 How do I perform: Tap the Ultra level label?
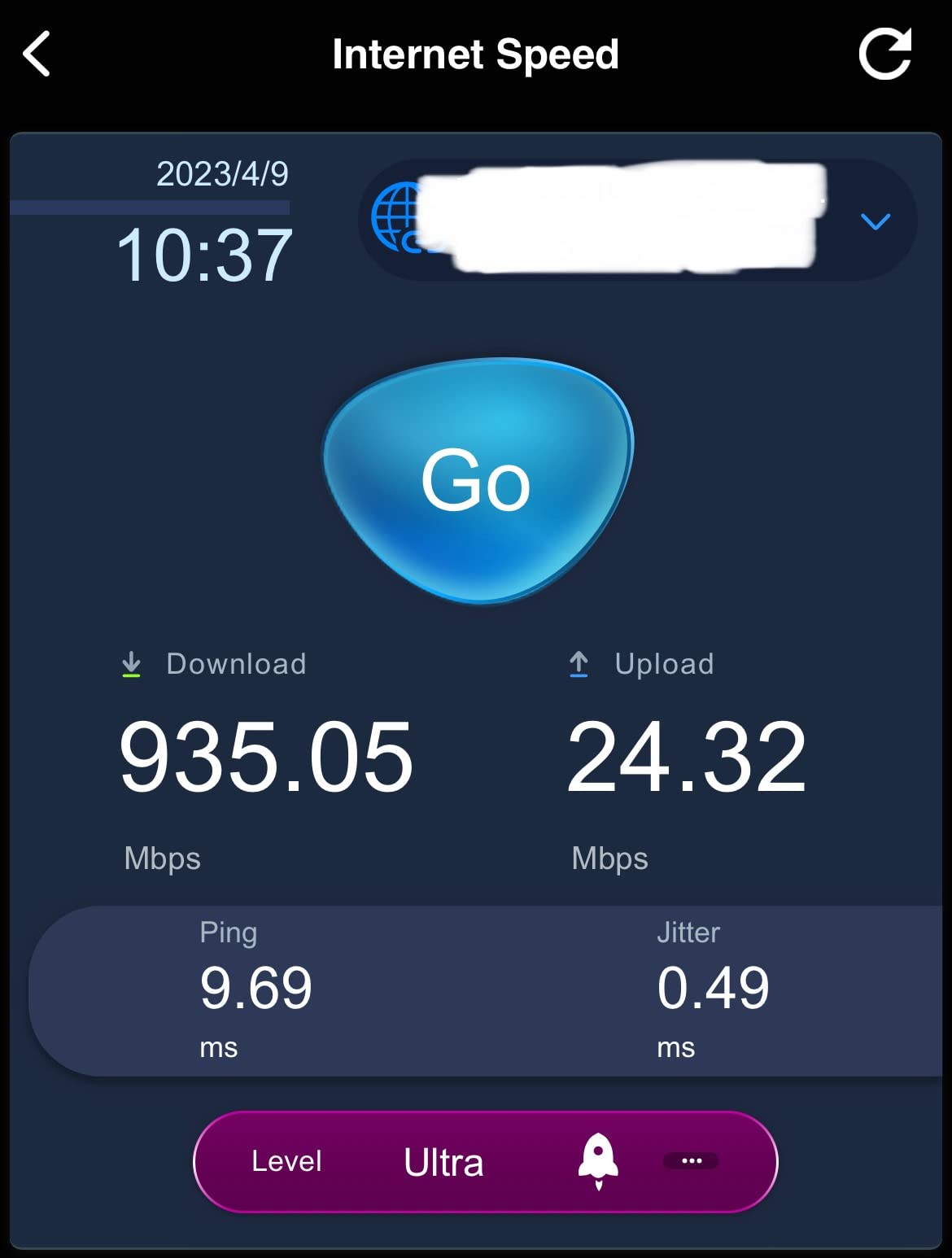point(442,1162)
